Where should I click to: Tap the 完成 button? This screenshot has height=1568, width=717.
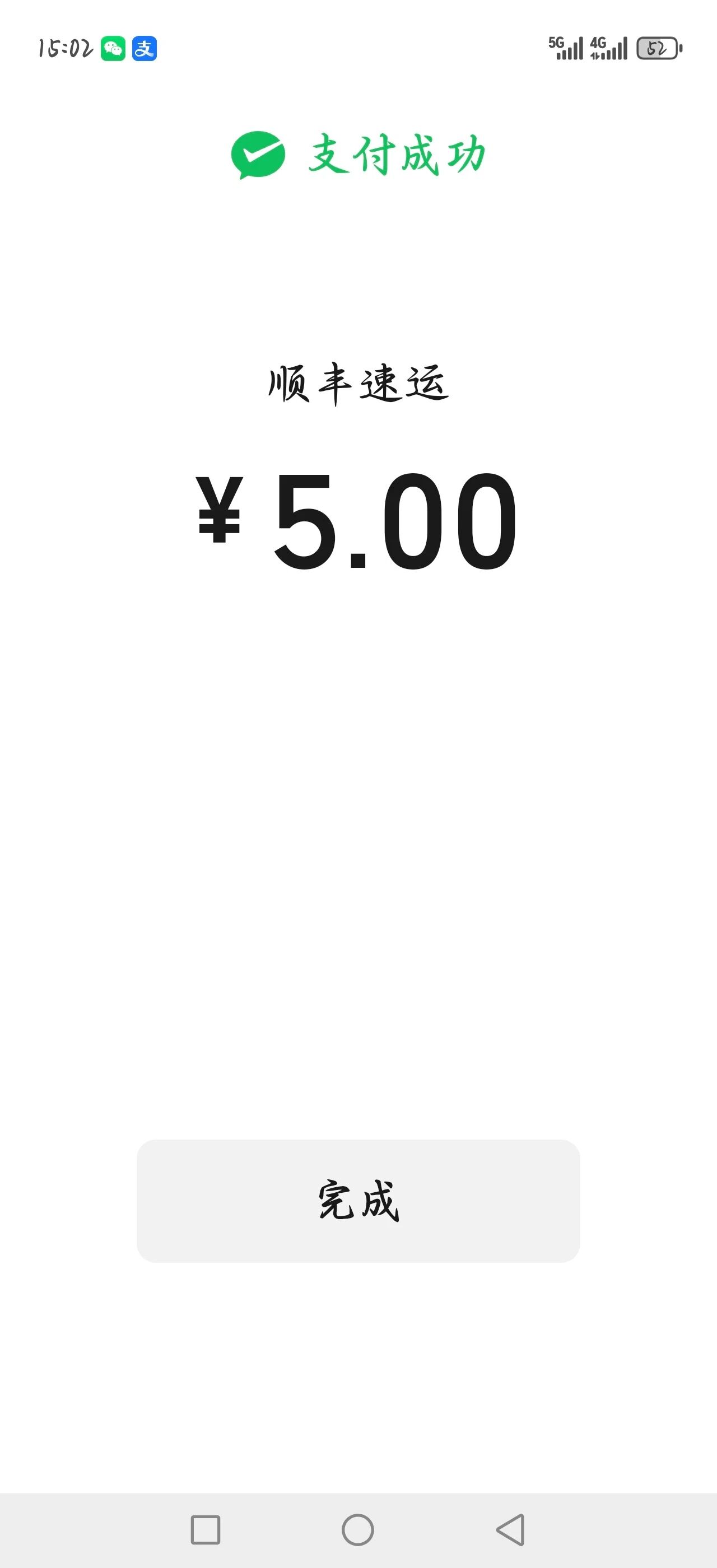pyautogui.click(x=358, y=1200)
